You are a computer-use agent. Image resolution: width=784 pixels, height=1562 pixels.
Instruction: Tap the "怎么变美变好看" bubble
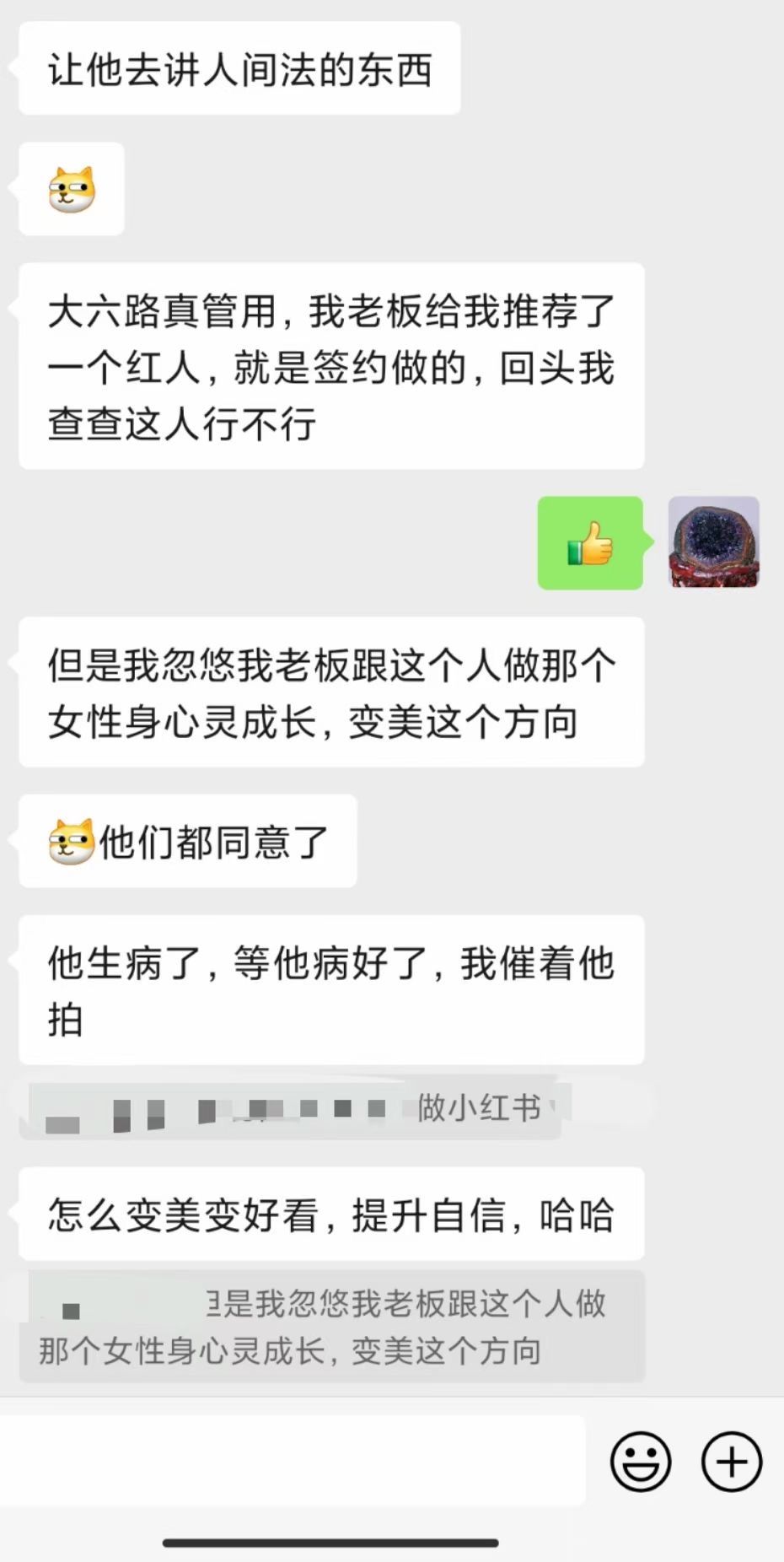click(333, 1215)
